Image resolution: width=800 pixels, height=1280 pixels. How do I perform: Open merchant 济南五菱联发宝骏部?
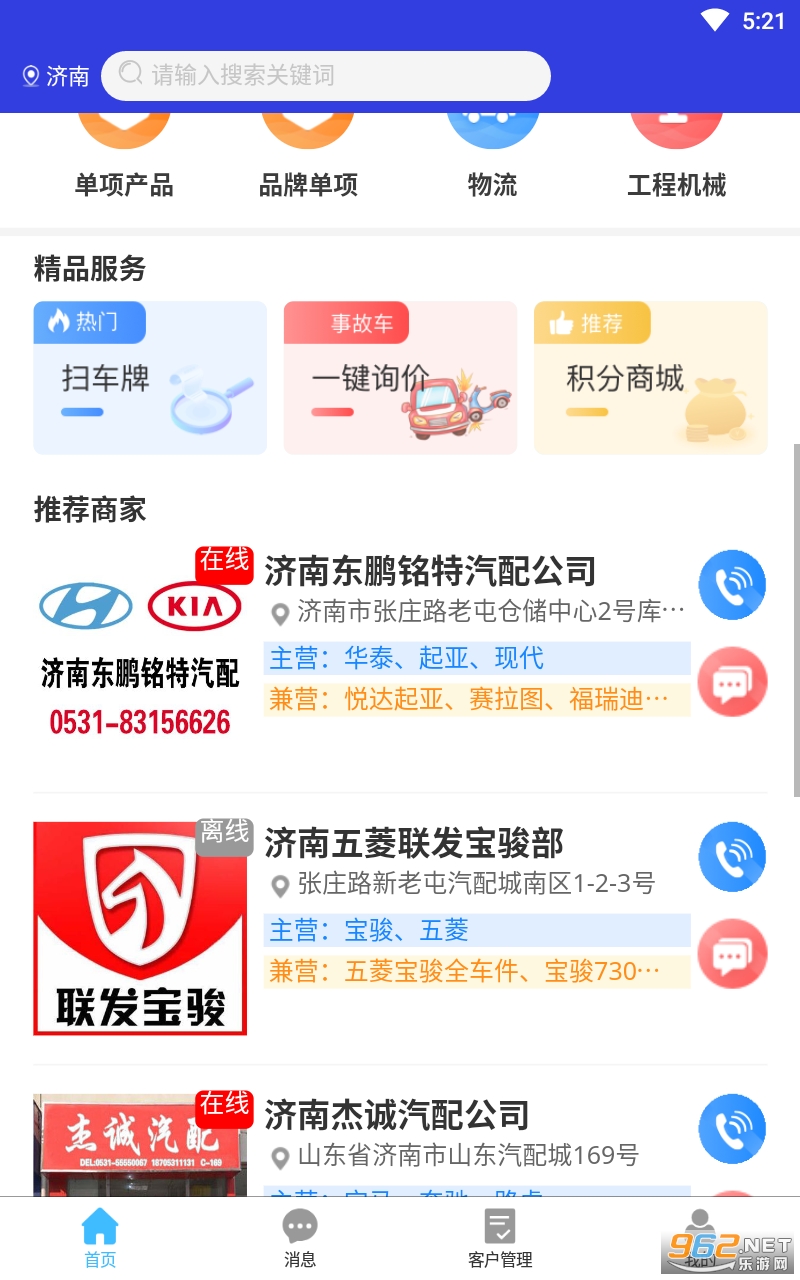(x=414, y=843)
